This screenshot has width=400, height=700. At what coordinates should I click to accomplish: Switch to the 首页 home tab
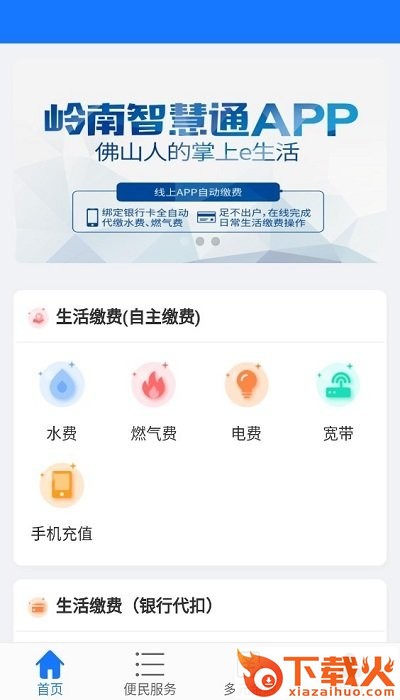[x=50, y=672]
